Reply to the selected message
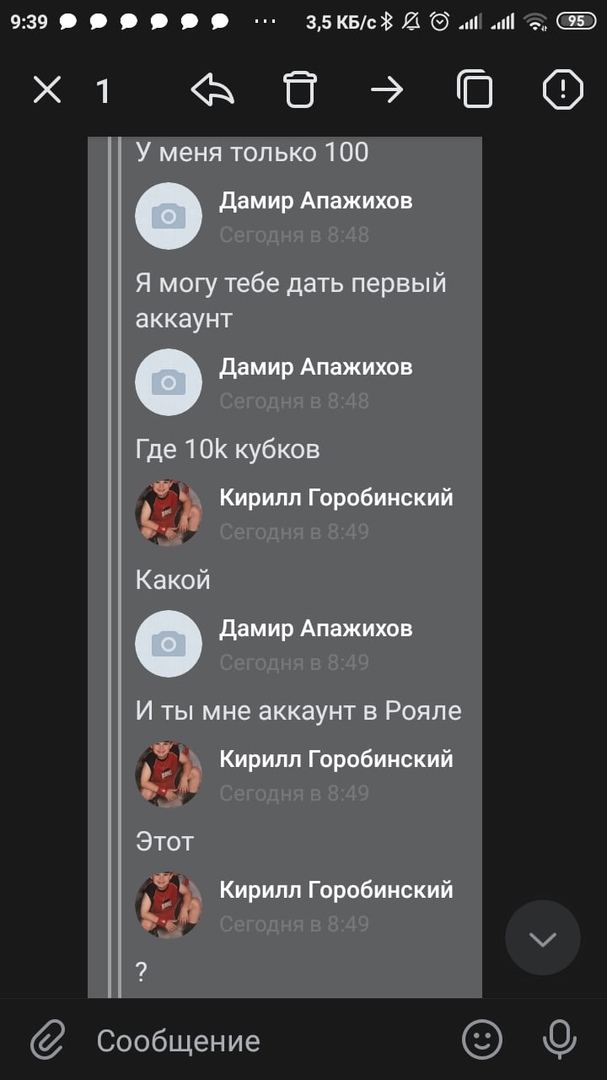 [x=212, y=91]
